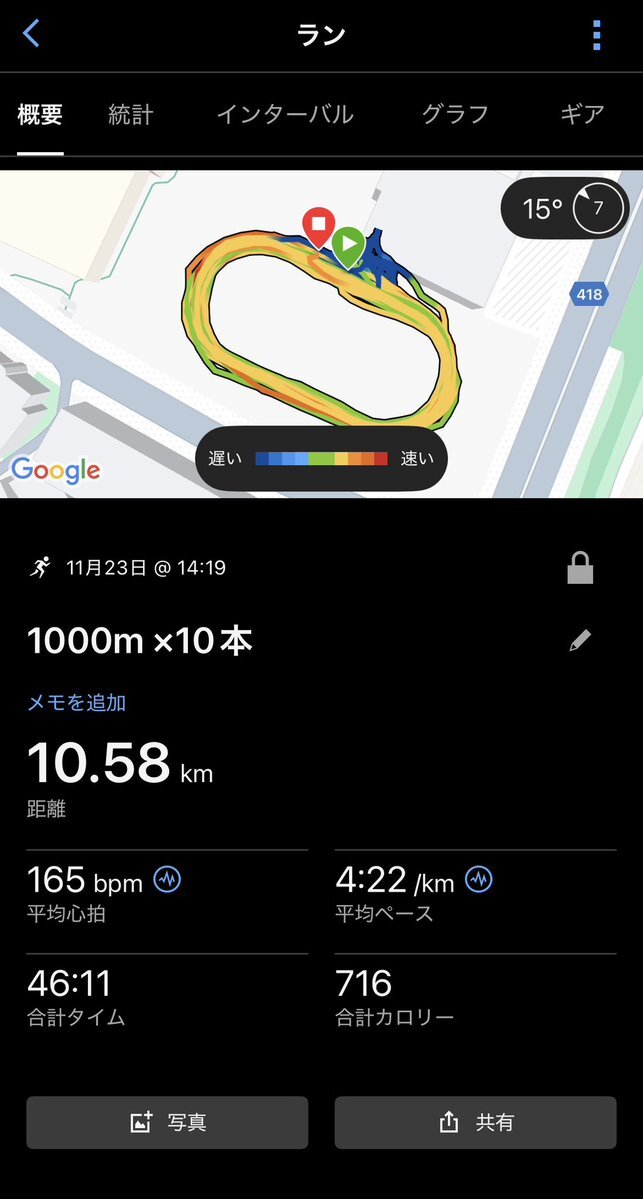Change activity privacy via lock icon
Screen dimensions: 643x1199
pos(580,569)
